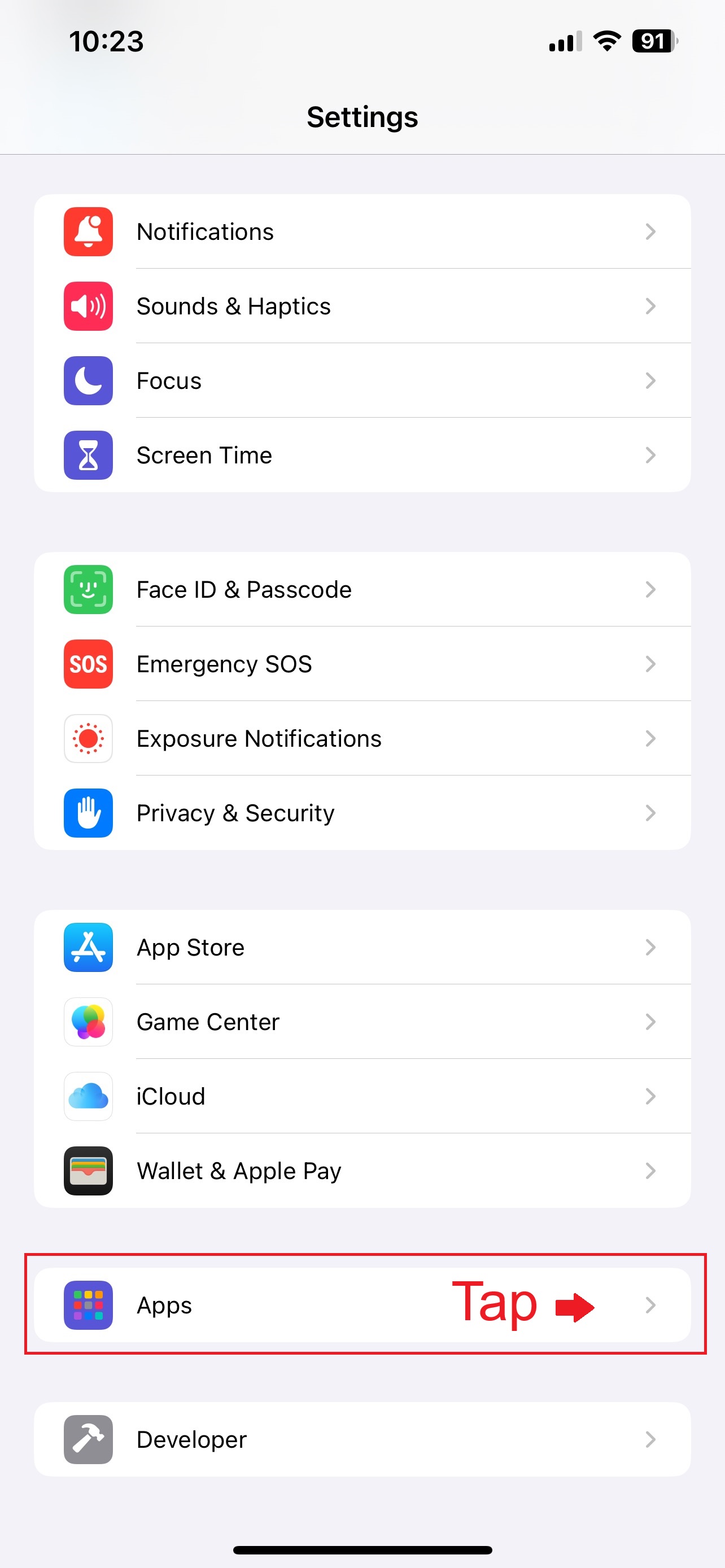Viewport: 725px width, 1568px height.
Task: Go to Privacy & Security
Action: 361,813
